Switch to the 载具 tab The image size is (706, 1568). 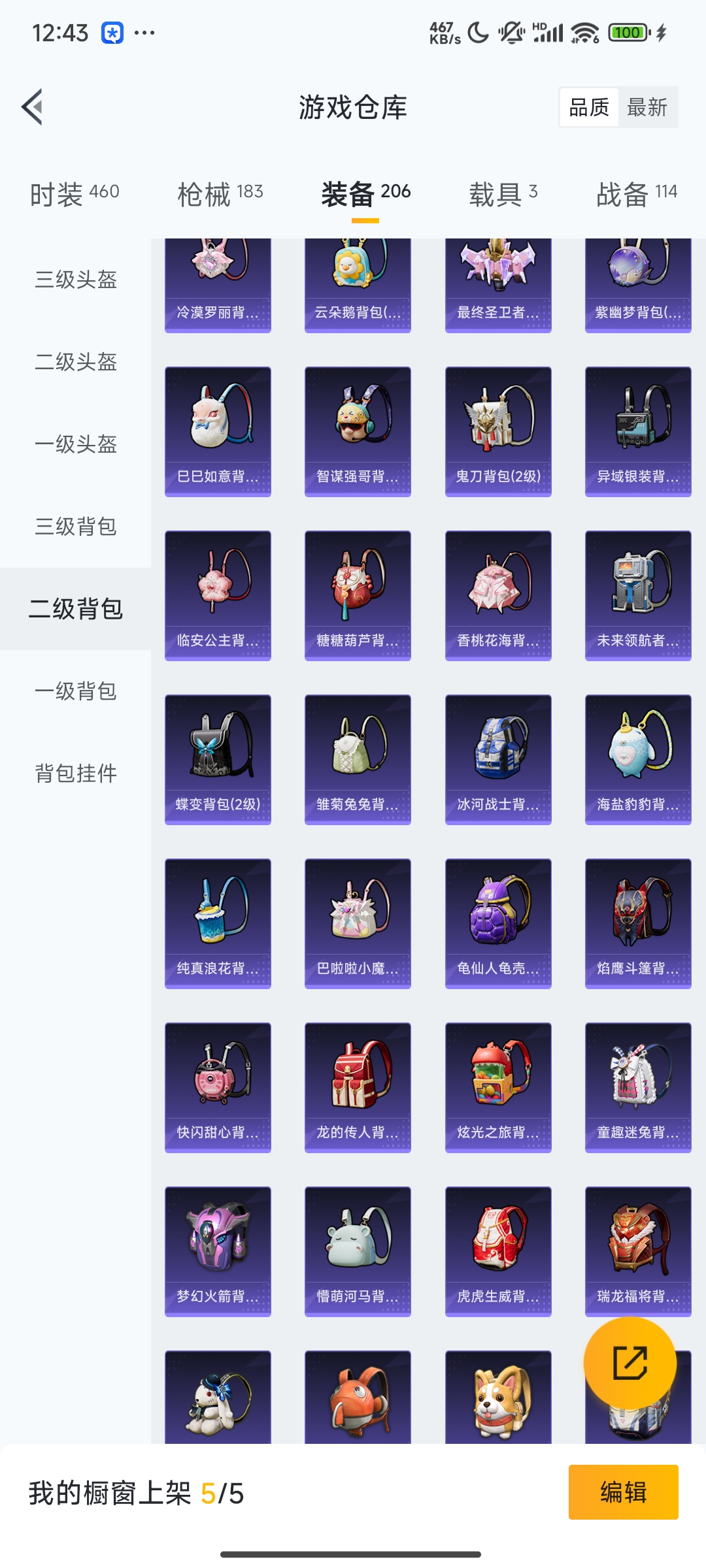point(503,194)
